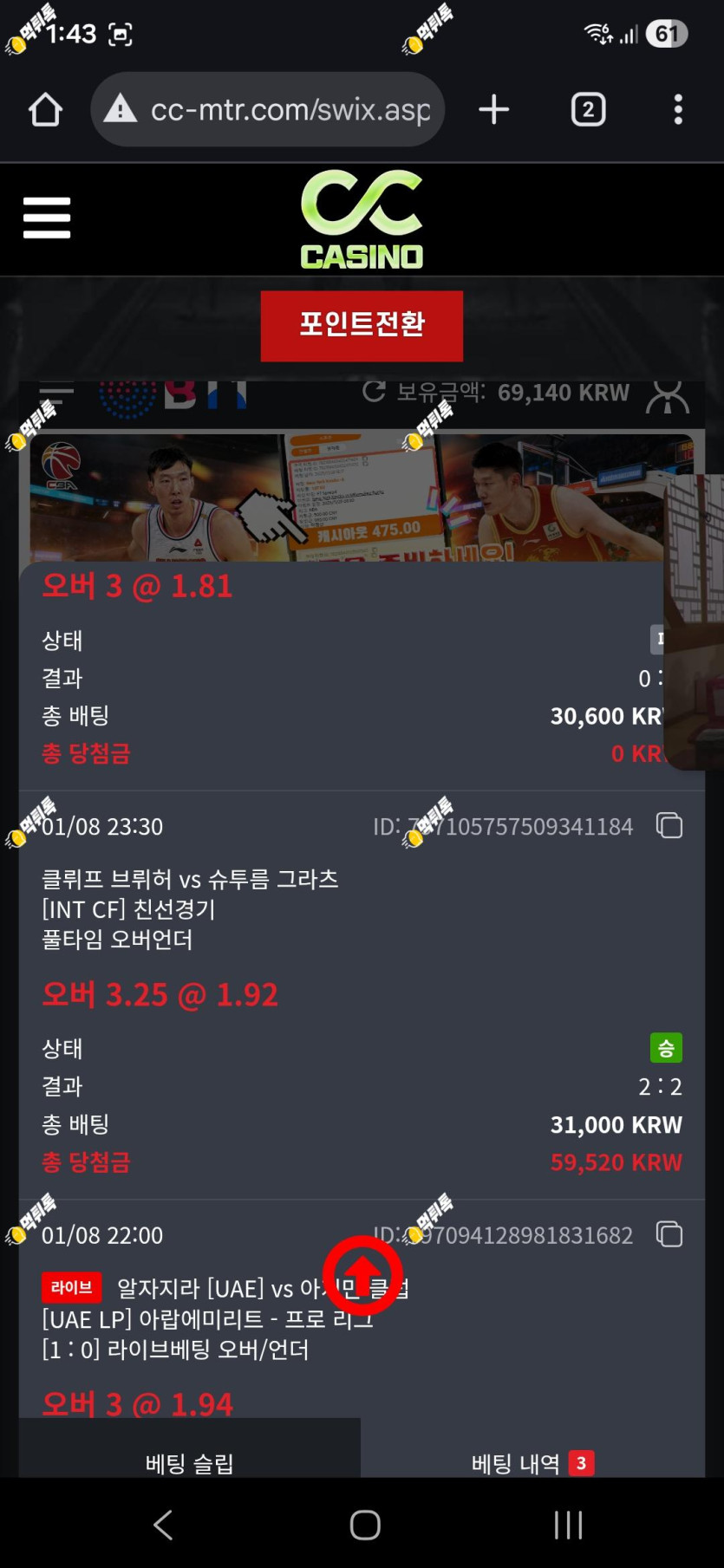The height and width of the screenshot is (1568, 724).
Task: Tap the red scroll-to-top arrow
Action: click(x=362, y=1275)
